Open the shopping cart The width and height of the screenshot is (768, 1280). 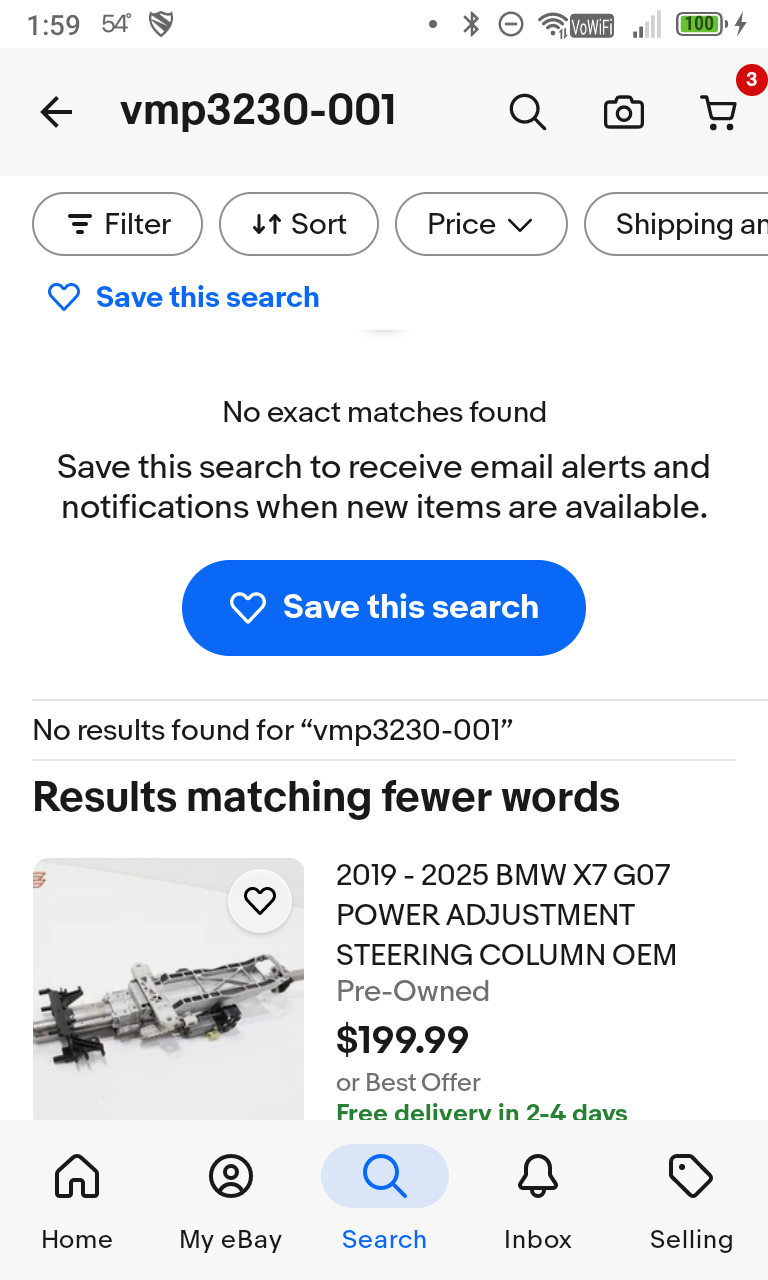click(x=720, y=112)
